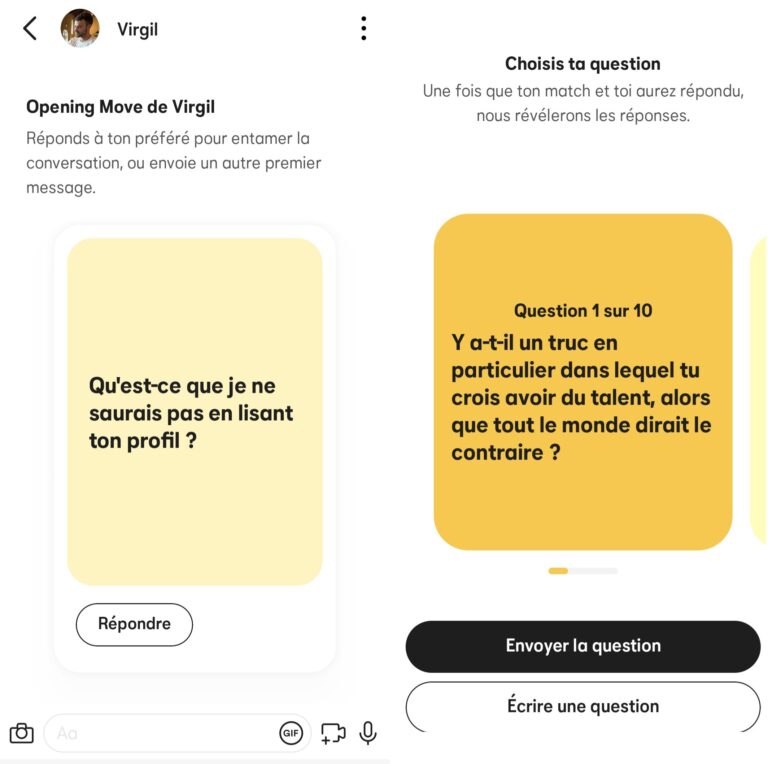Go back from Virgil's chat
768x764 pixels.
point(30,29)
